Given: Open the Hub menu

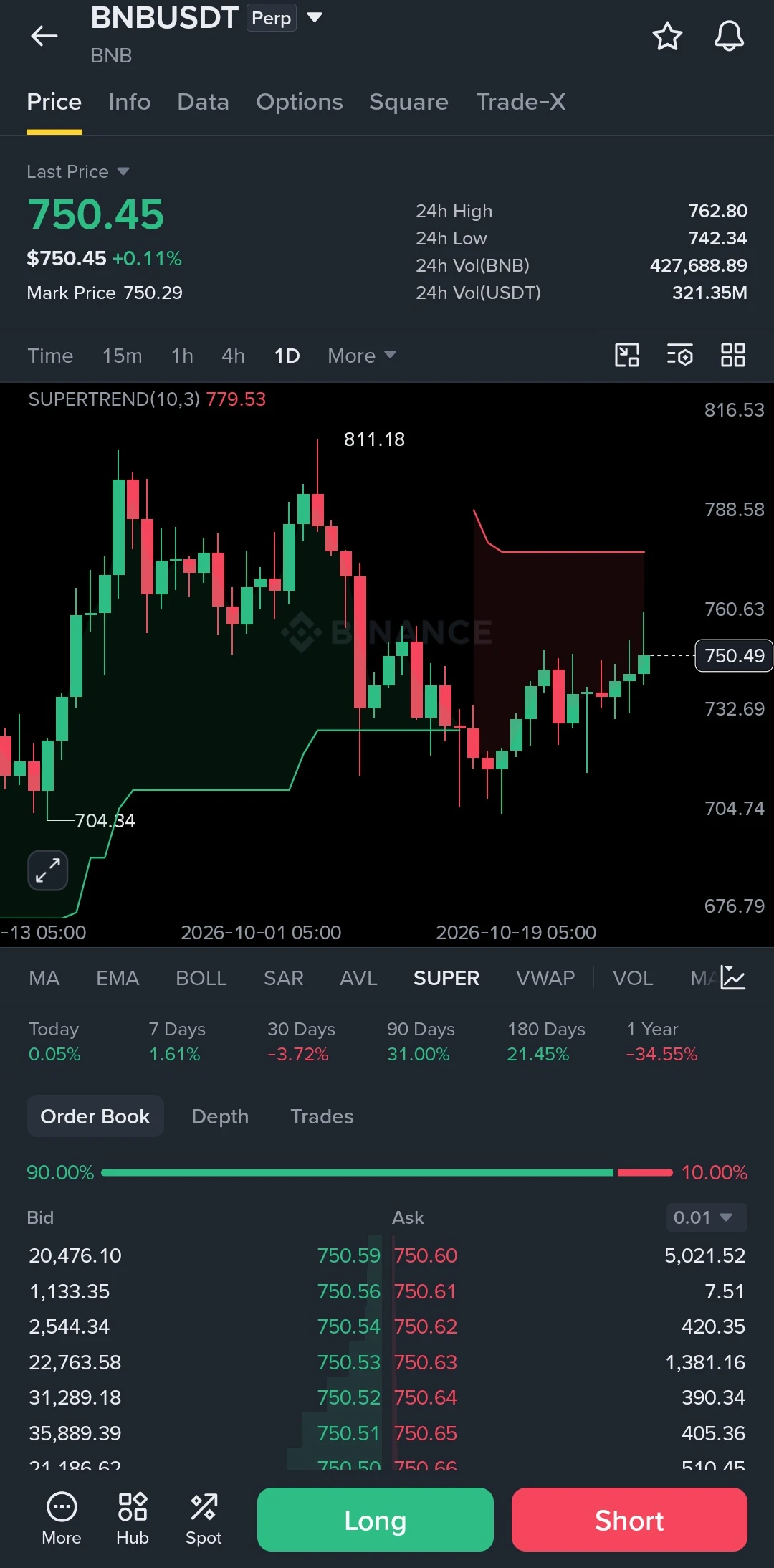Looking at the screenshot, I should click(133, 1519).
